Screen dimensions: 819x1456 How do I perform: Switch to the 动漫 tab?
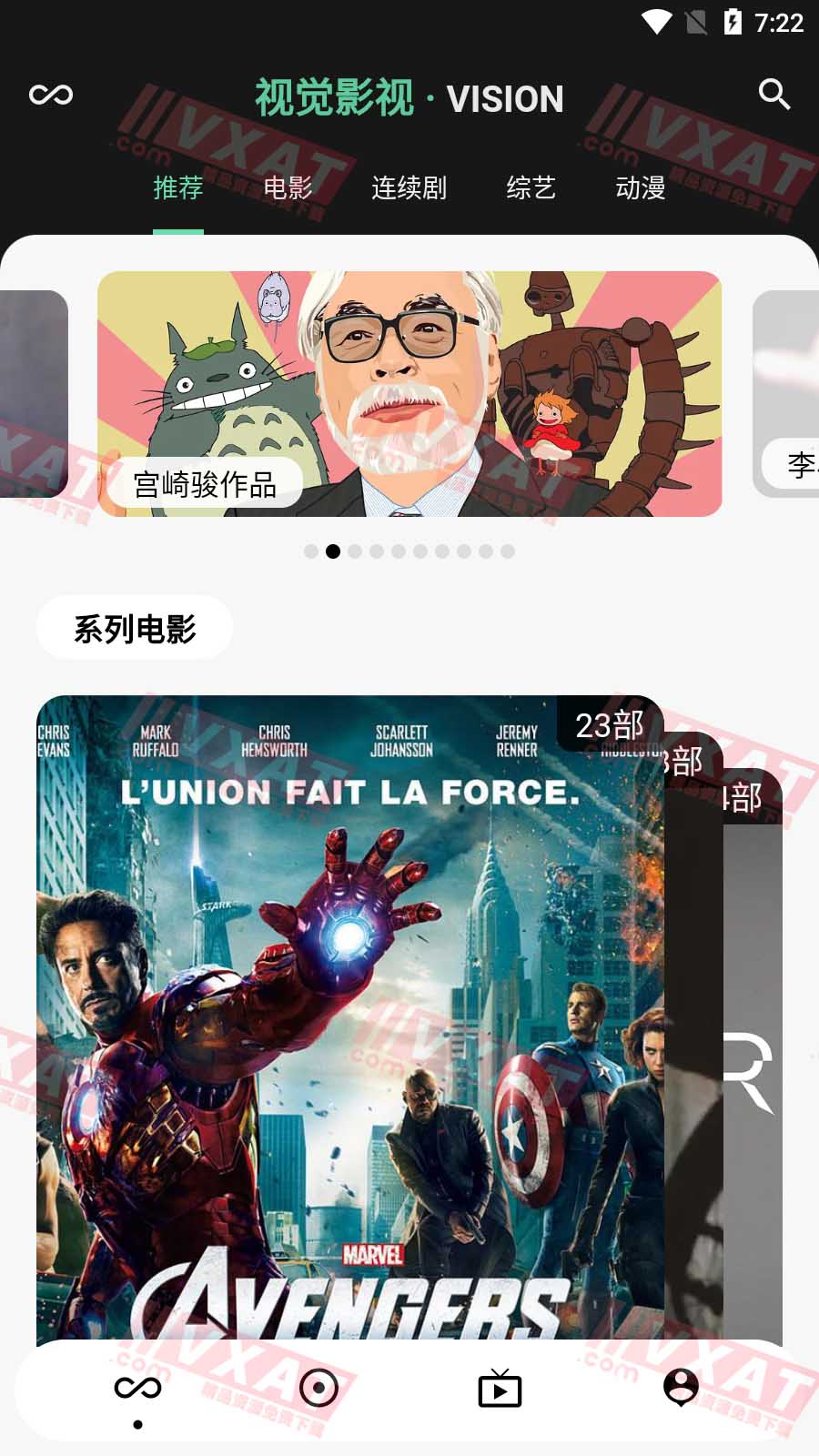641,189
